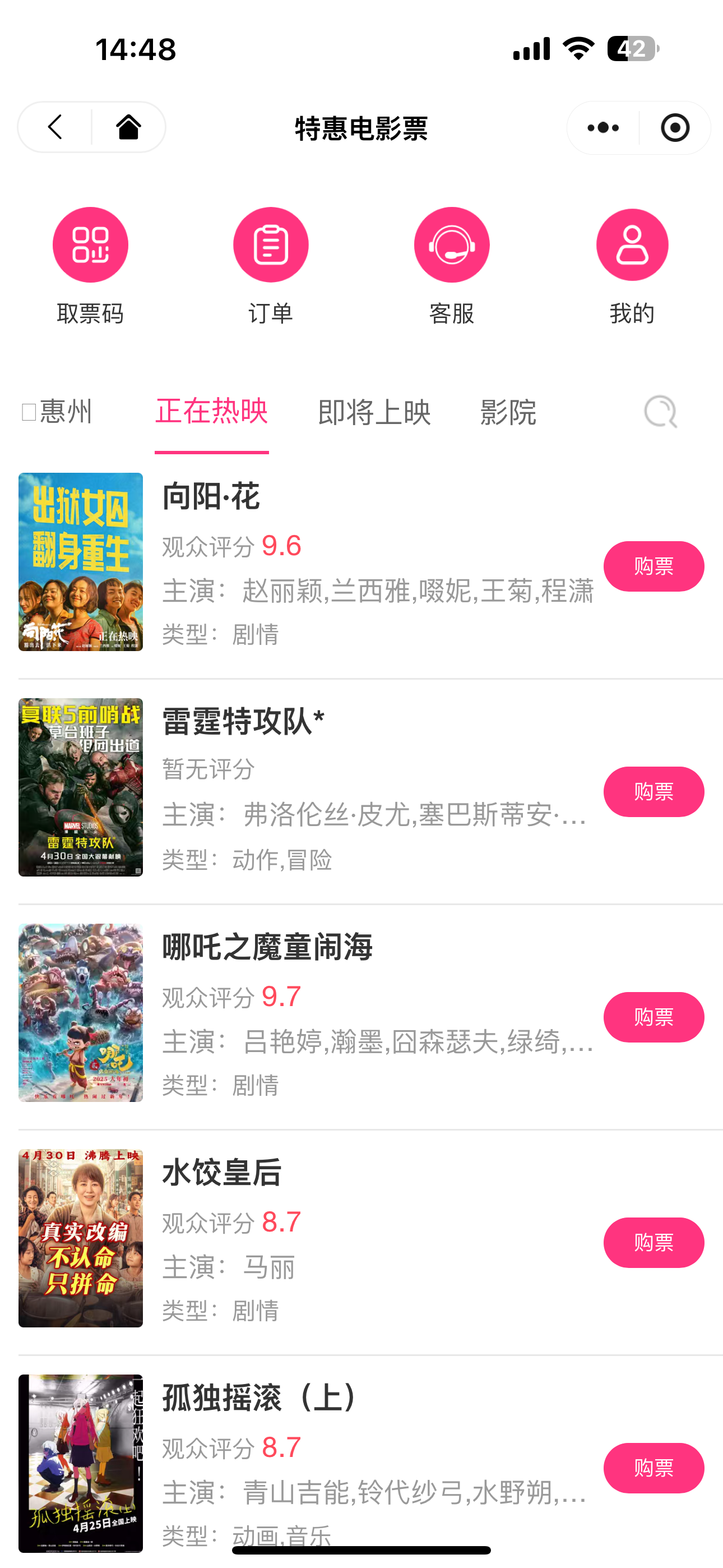Tap 购票 for 水饺皇后
The width and height of the screenshot is (723, 1568).
[x=654, y=1243]
